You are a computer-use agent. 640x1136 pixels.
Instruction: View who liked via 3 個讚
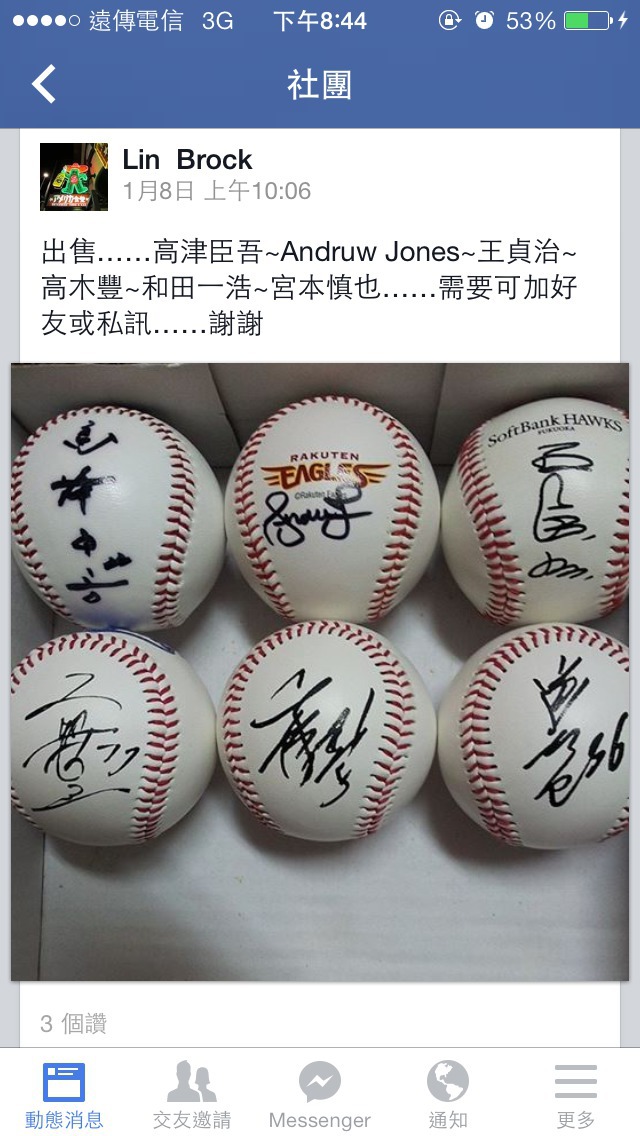point(74,1024)
